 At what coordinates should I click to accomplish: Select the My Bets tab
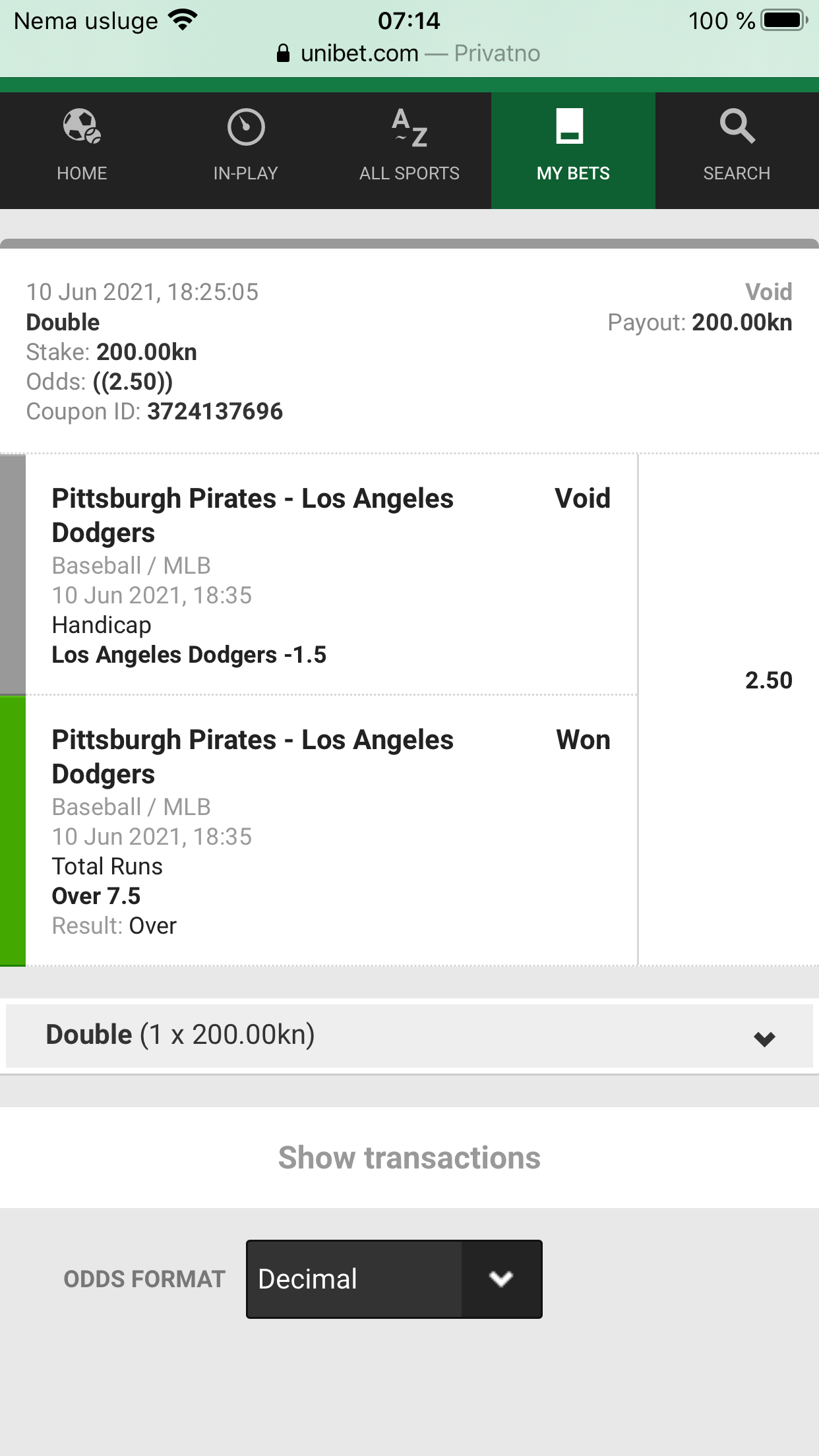tap(573, 150)
